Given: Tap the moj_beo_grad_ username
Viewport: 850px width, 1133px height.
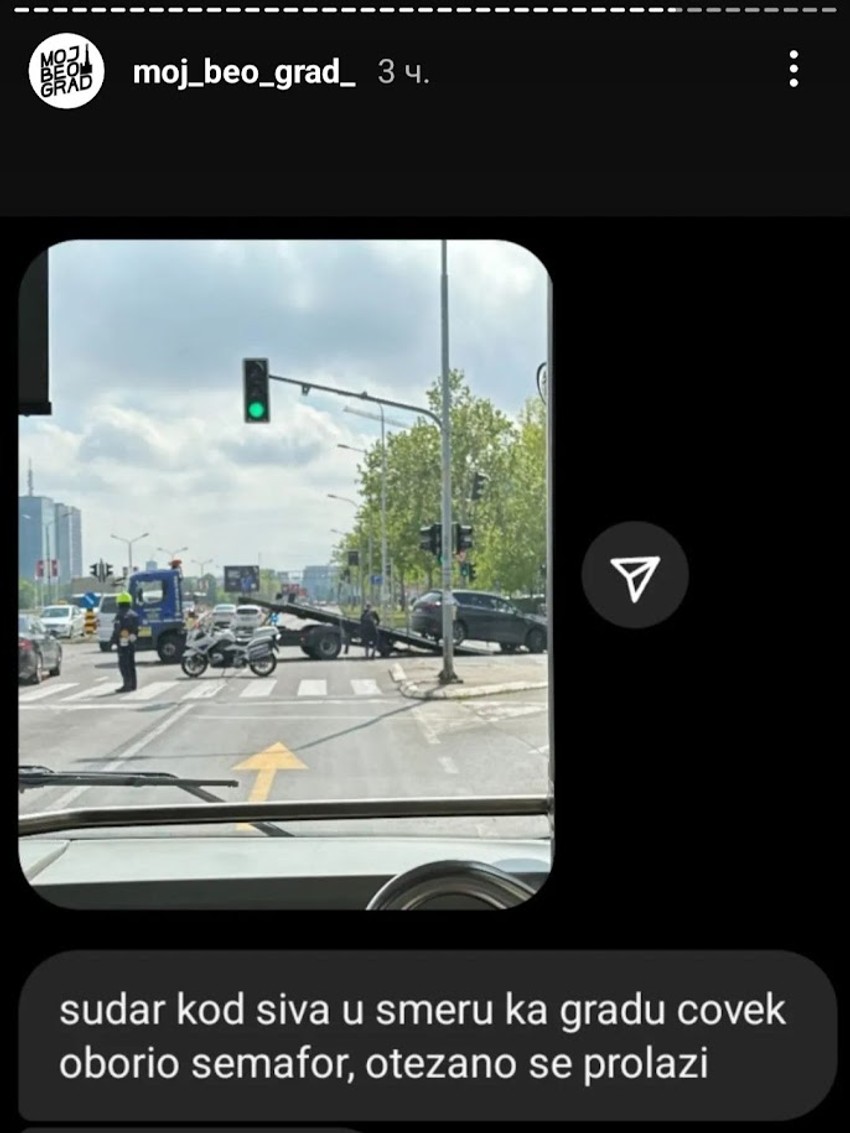Looking at the screenshot, I should (244, 72).
